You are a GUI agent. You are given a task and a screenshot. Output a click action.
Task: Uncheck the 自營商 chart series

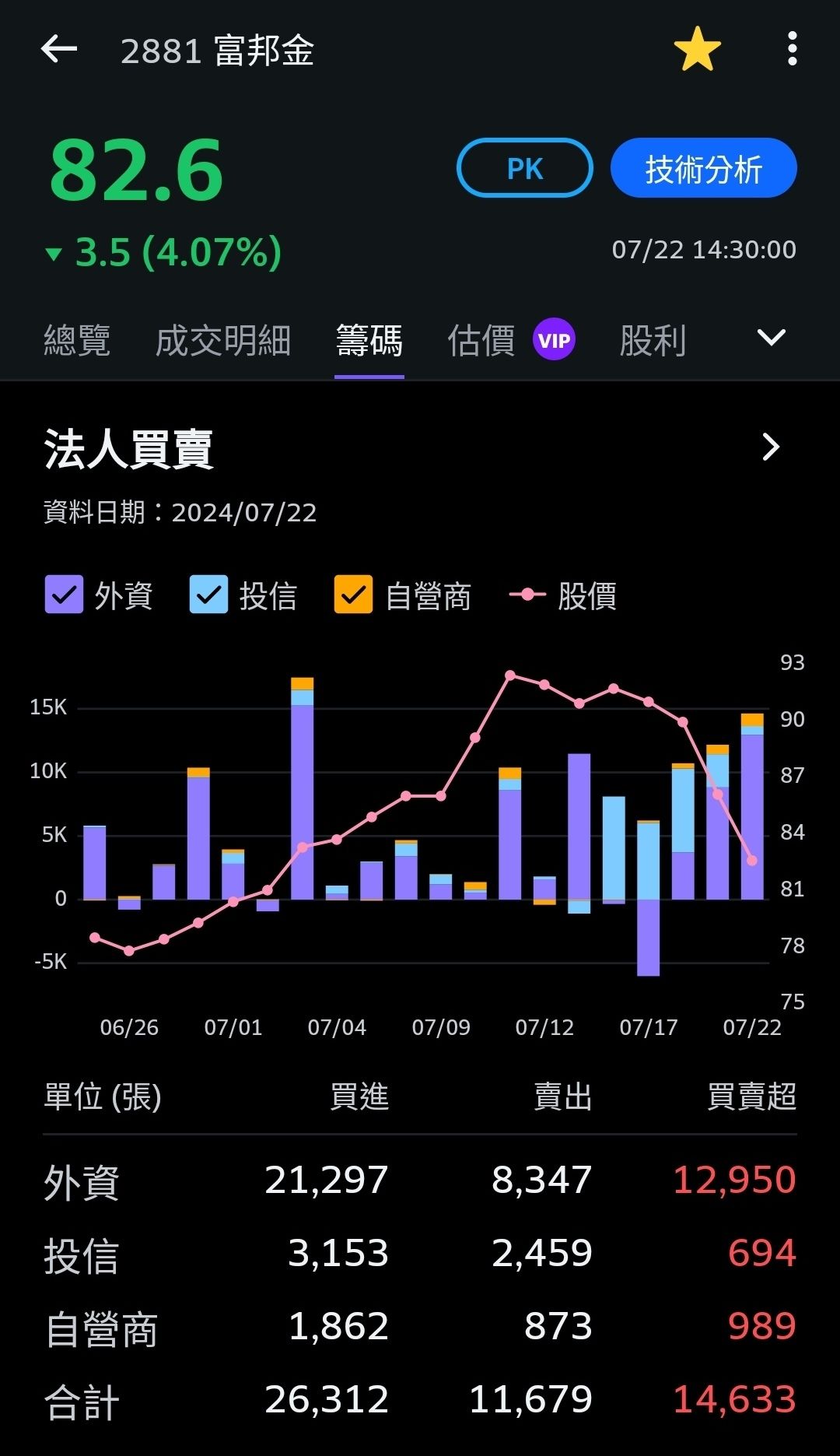click(353, 595)
